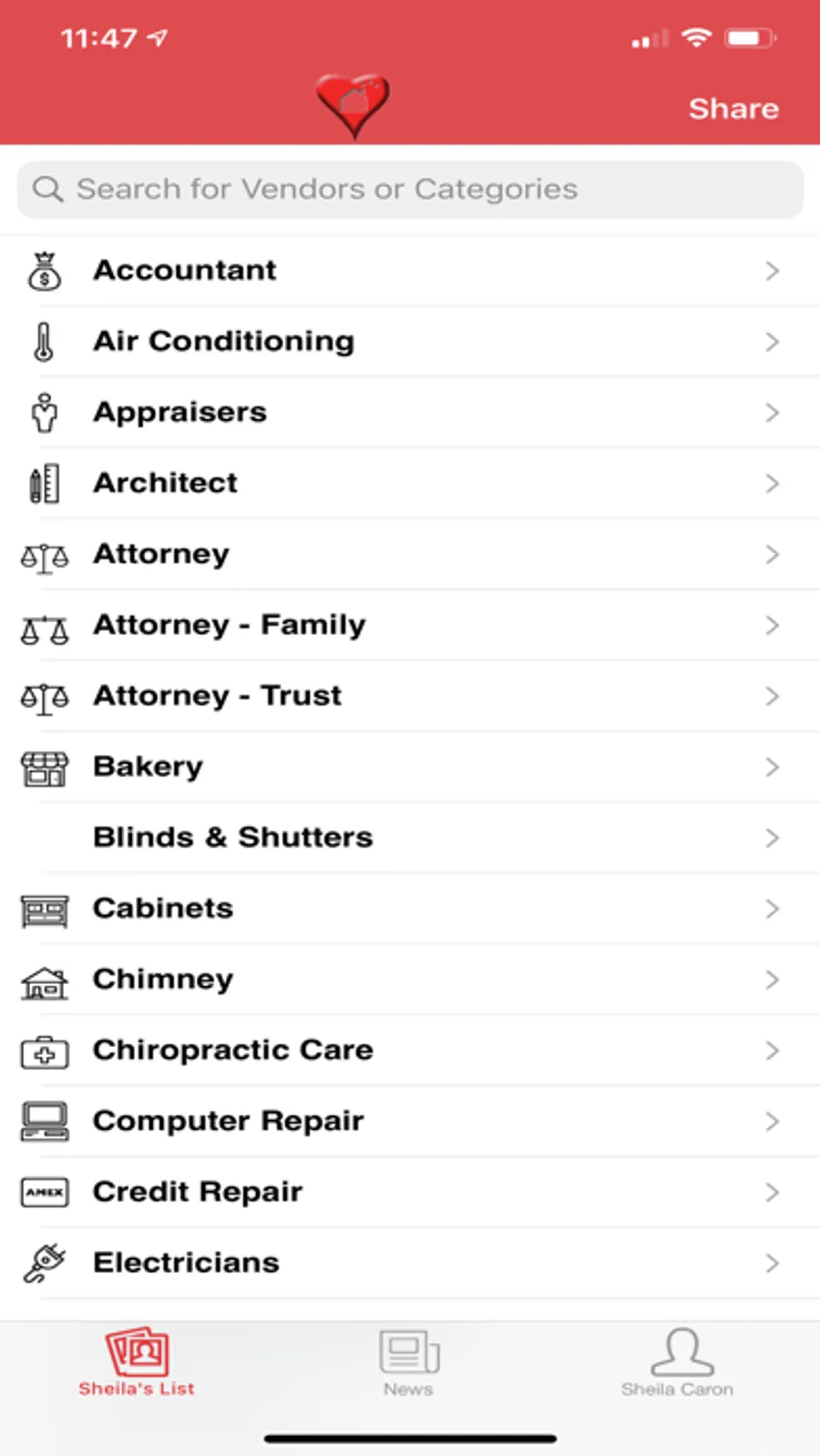View Credit Repair vendors

click(410, 1192)
